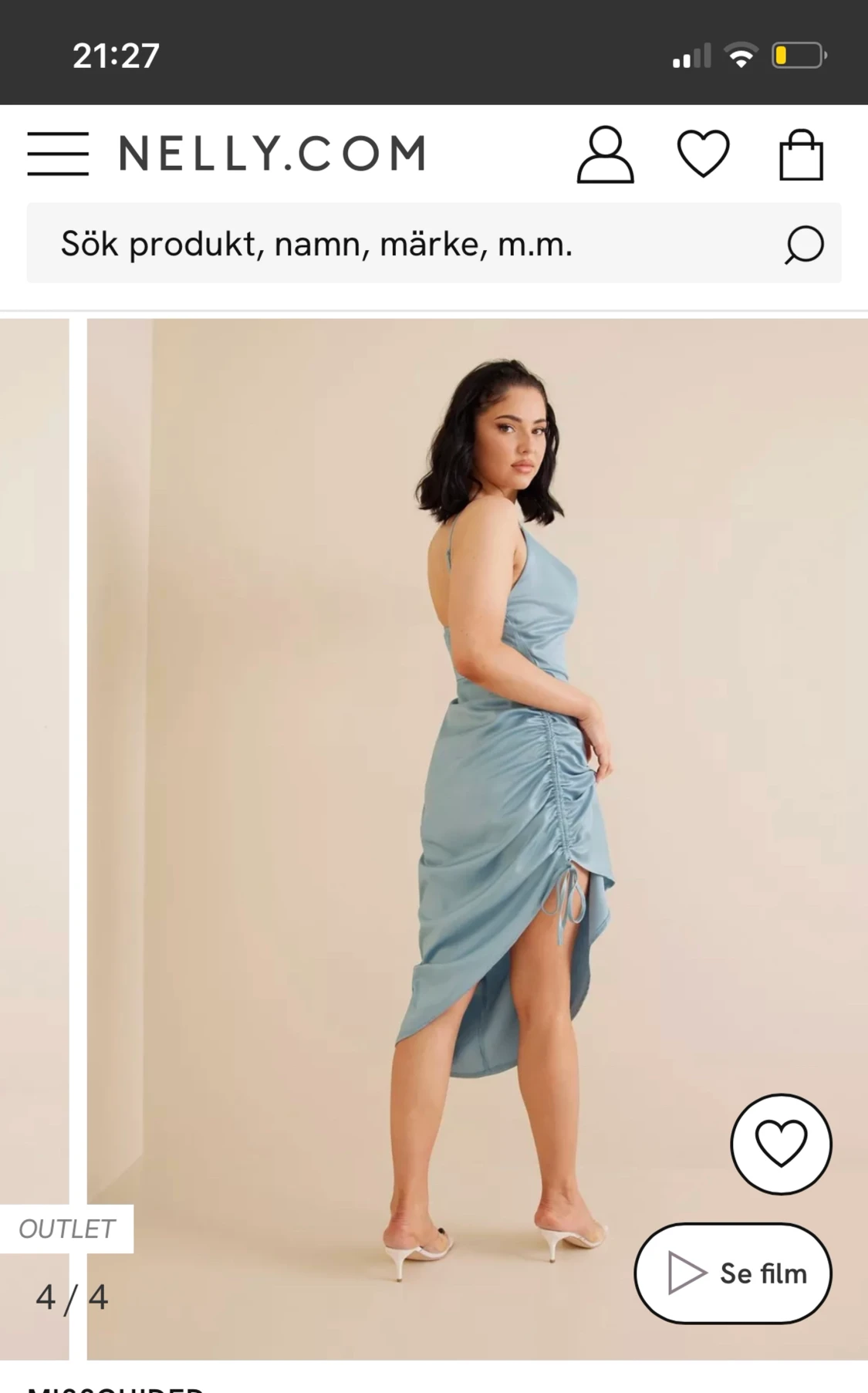Screen dimensions: 868x1393
Task: Open the favorites heart in the header
Action: pyautogui.click(x=703, y=154)
